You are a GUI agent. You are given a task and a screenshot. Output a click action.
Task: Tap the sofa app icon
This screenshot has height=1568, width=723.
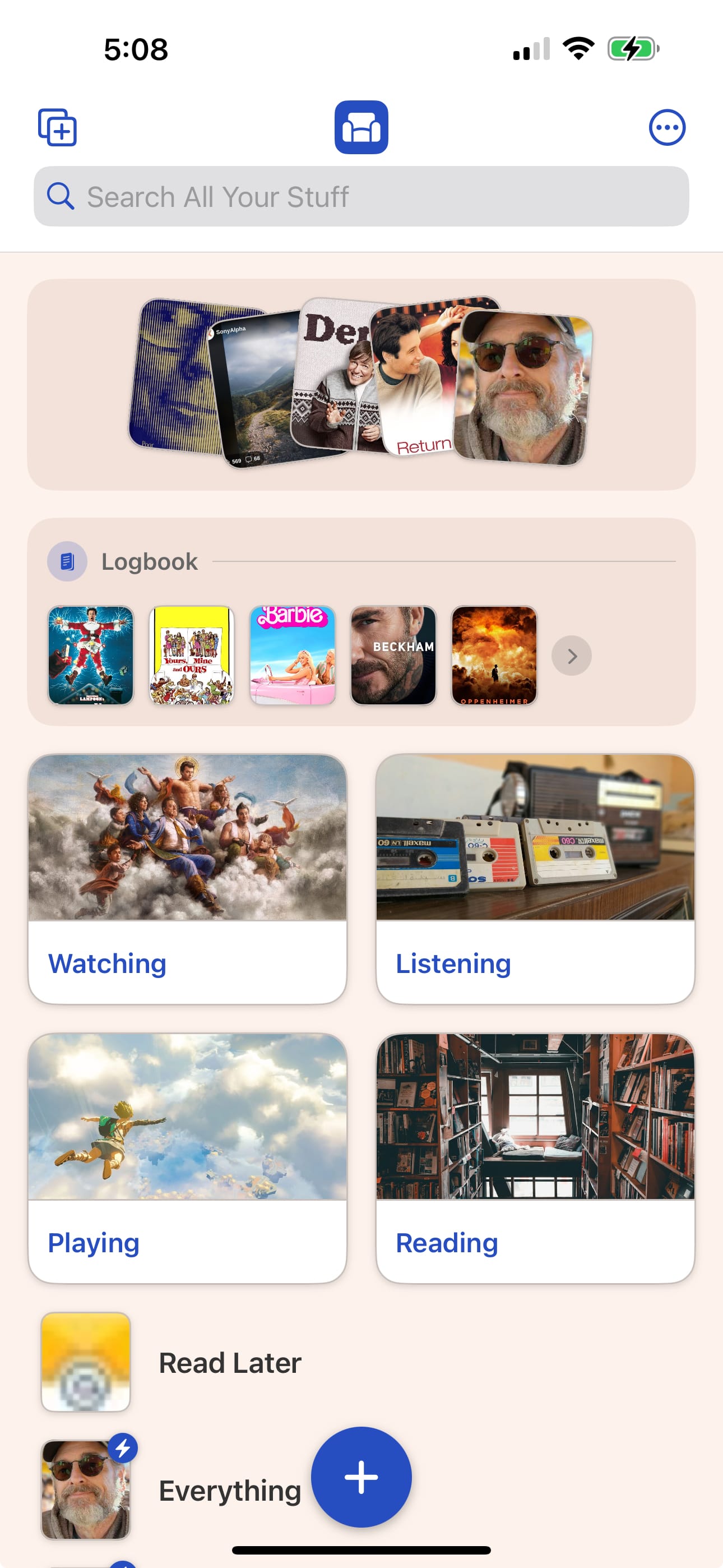click(x=361, y=127)
